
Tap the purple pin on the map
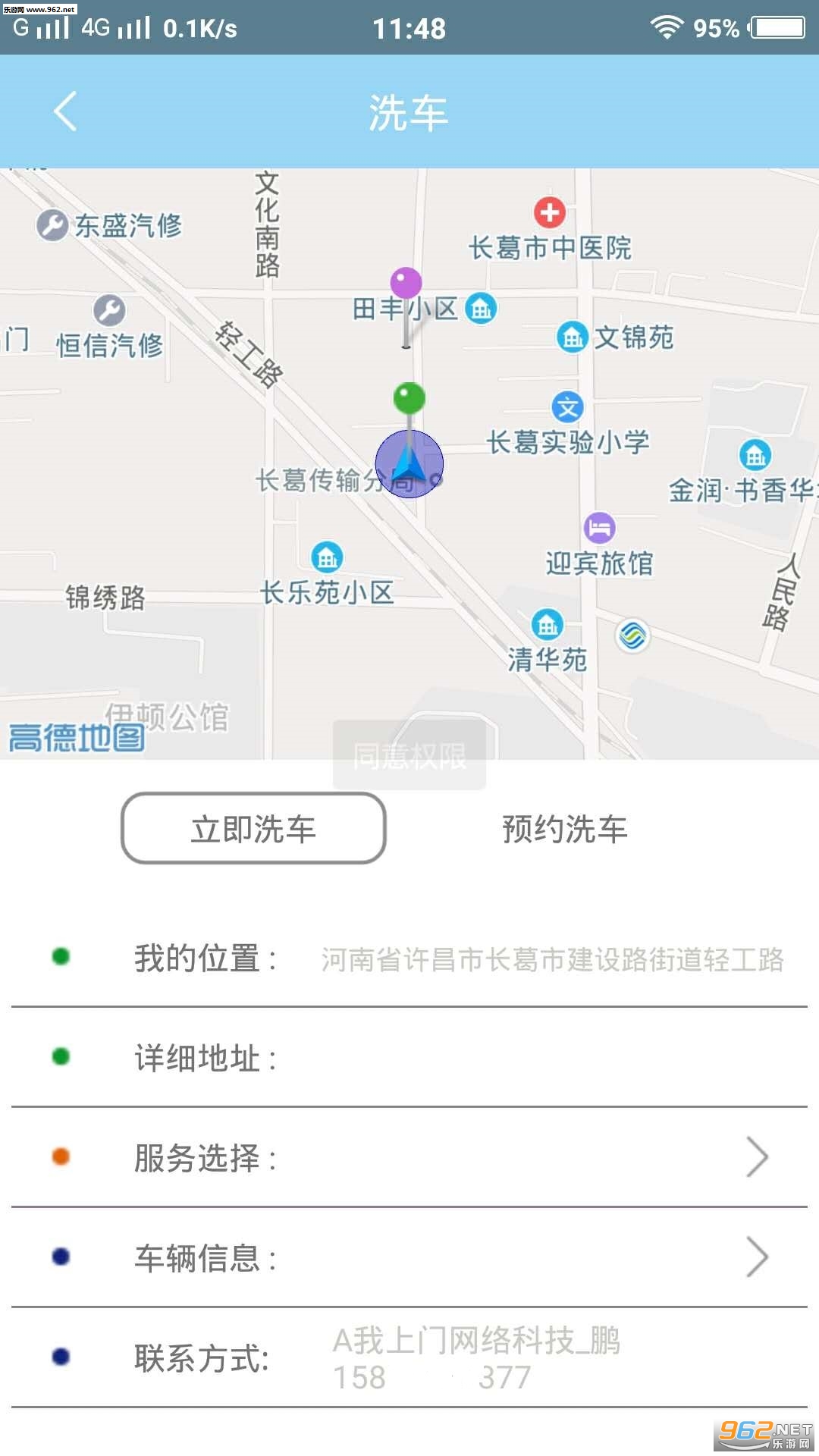pos(406,284)
